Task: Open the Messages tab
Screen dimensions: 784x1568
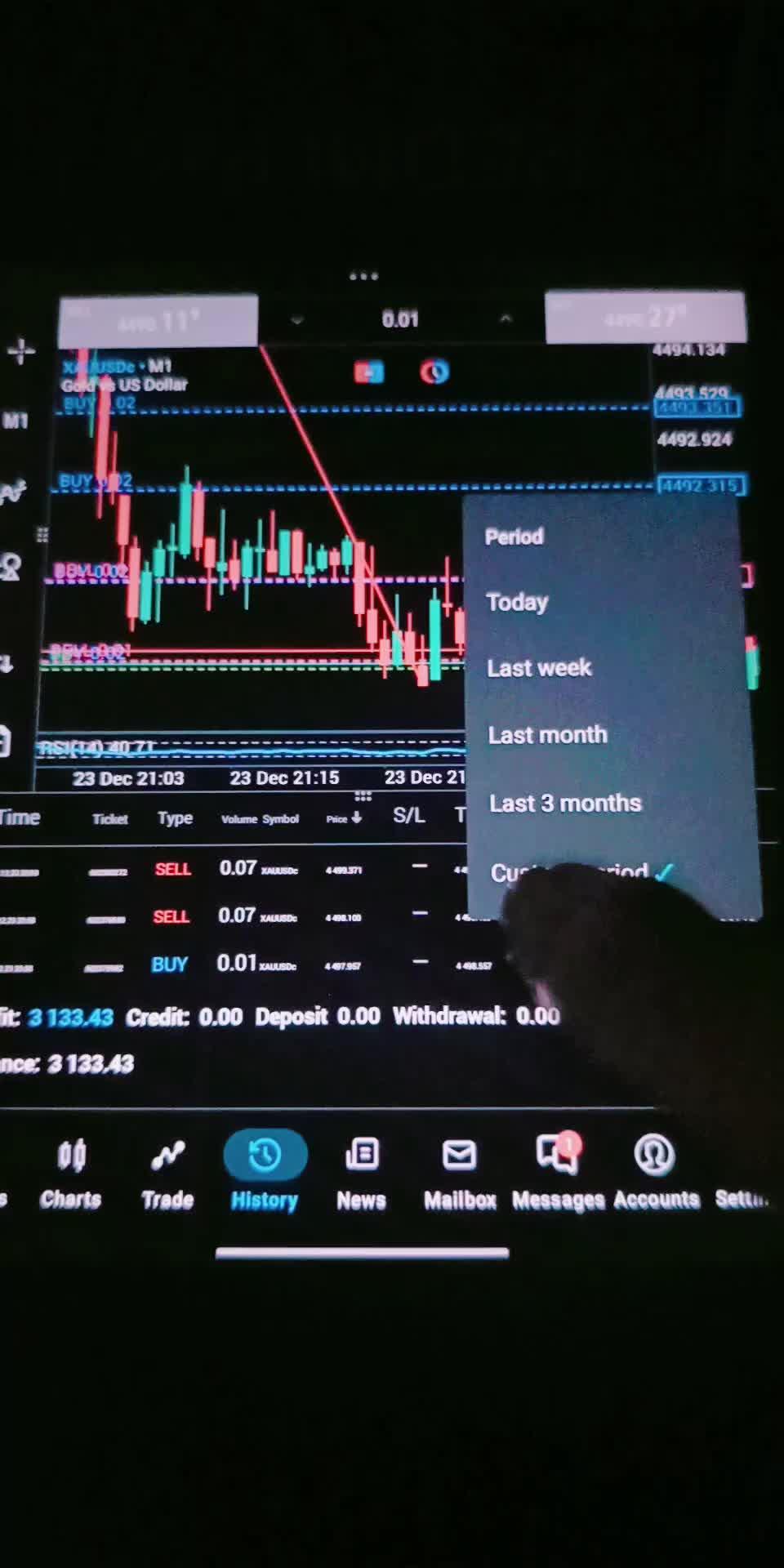Action: (558, 1173)
